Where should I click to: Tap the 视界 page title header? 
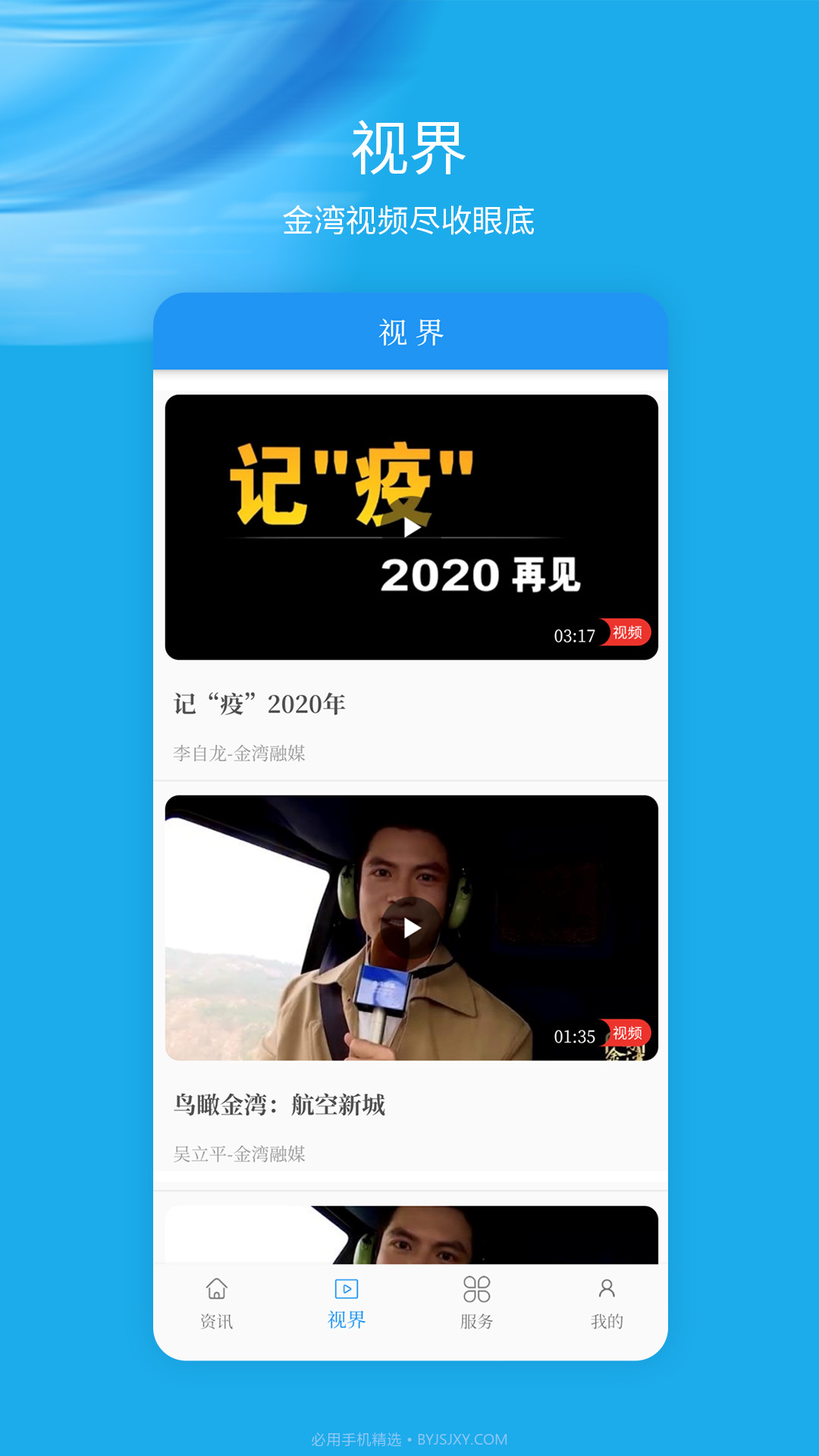pyautogui.click(x=409, y=332)
